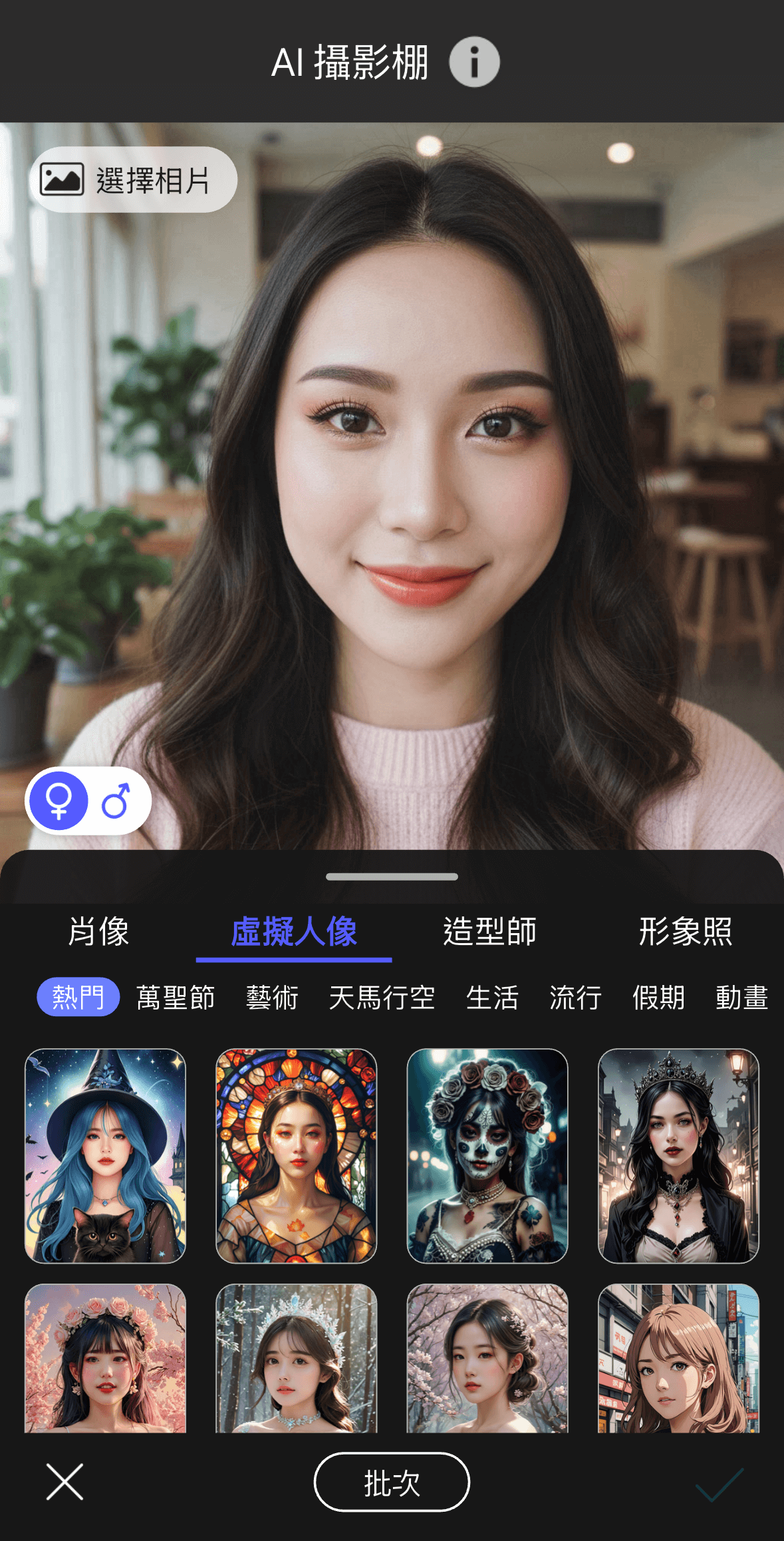Pick the gothic black crown style
The image size is (784, 1541).
pyautogui.click(x=678, y=1155)
